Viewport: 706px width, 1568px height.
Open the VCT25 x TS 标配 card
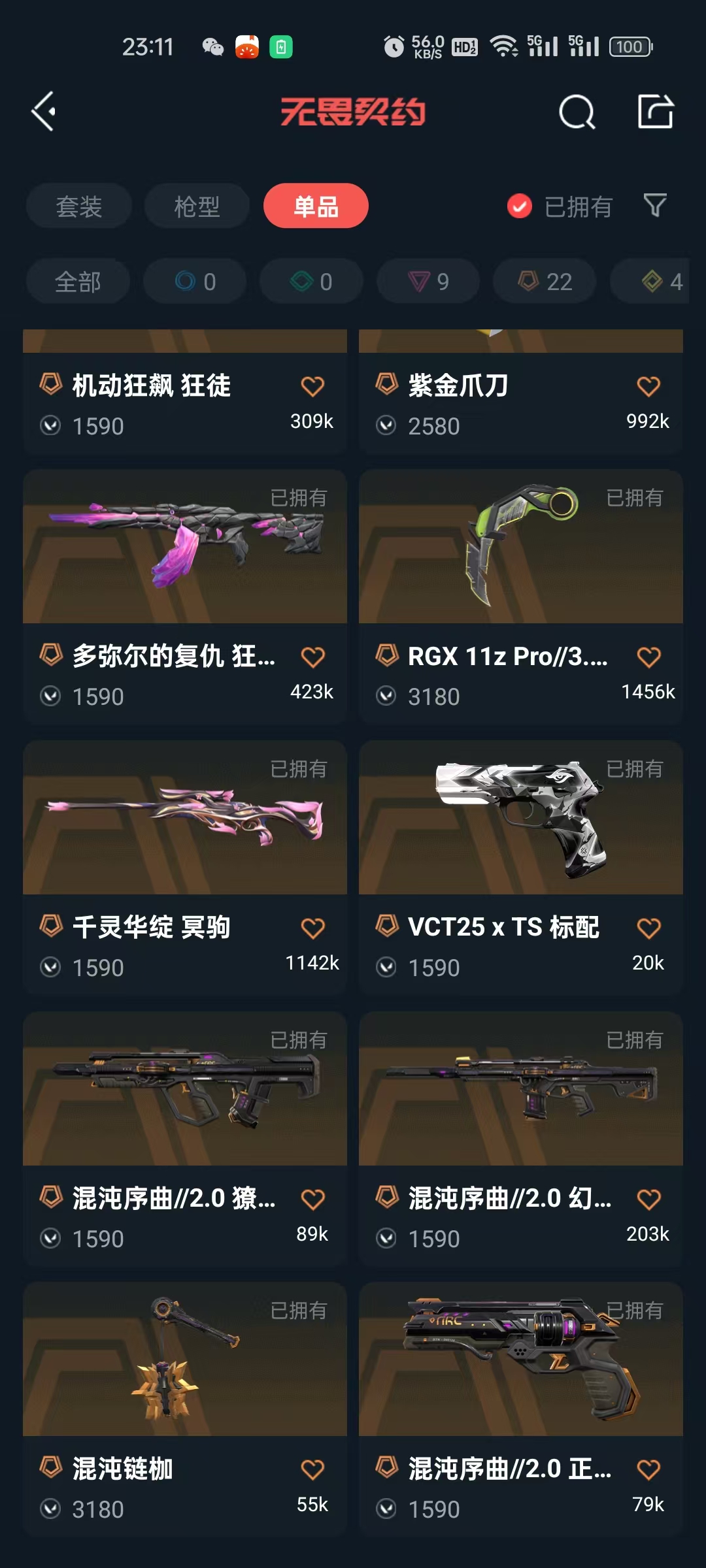[x=521, y=867]
